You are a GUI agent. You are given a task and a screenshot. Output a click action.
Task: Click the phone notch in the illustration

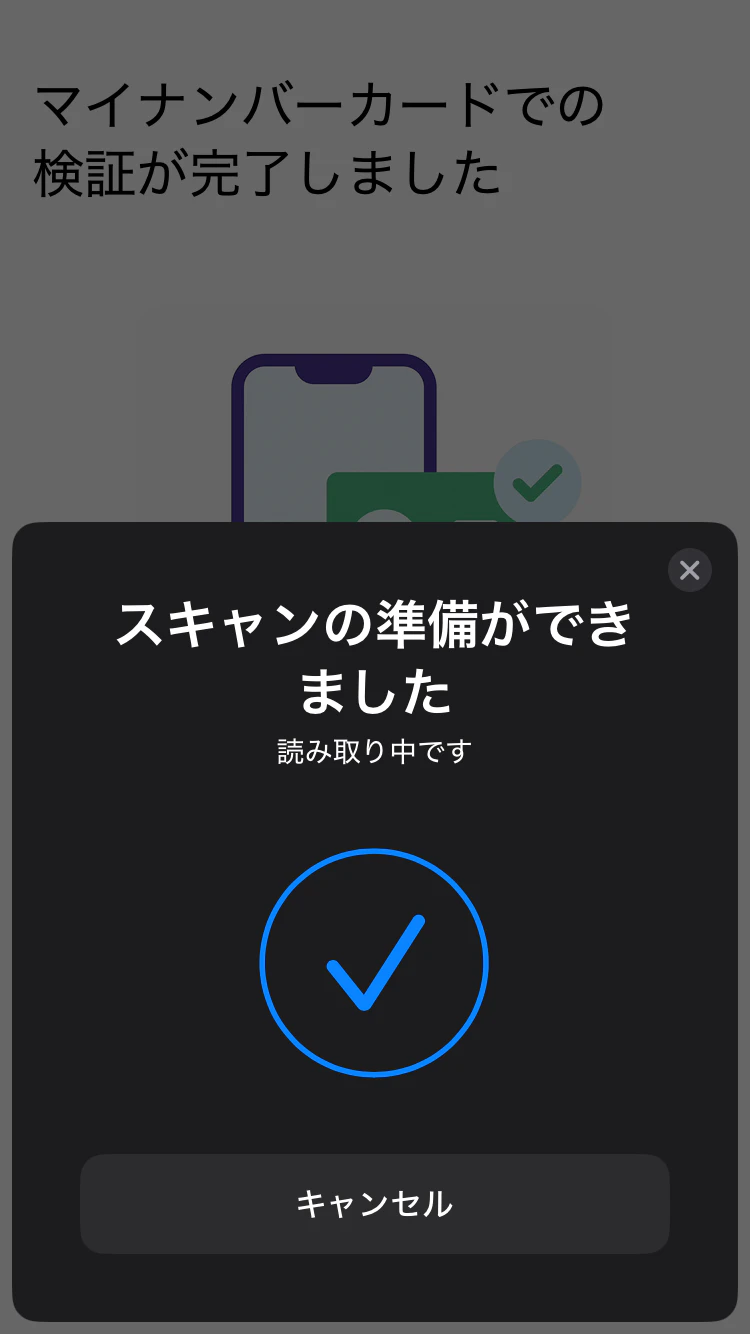tap(335, 372)
